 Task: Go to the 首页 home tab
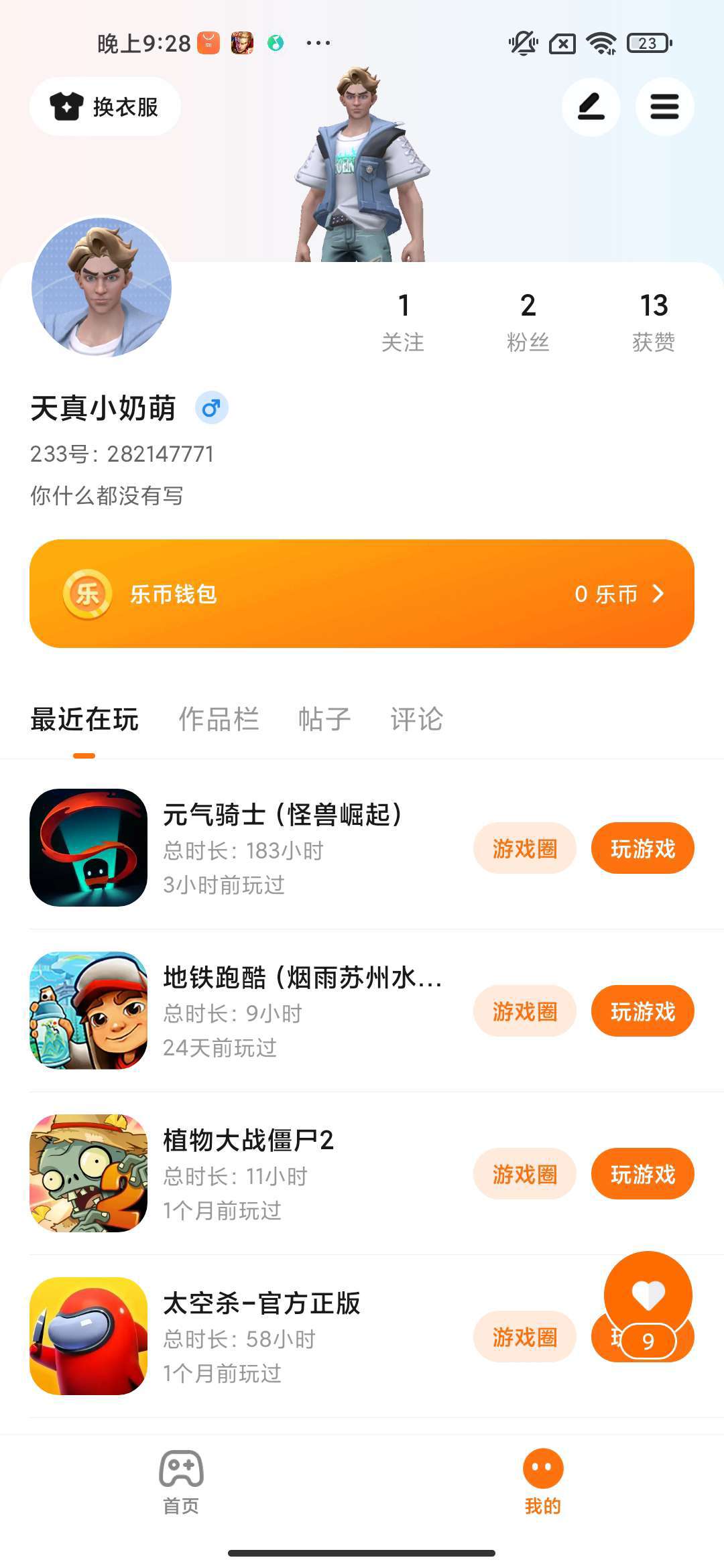point(181,1482)
